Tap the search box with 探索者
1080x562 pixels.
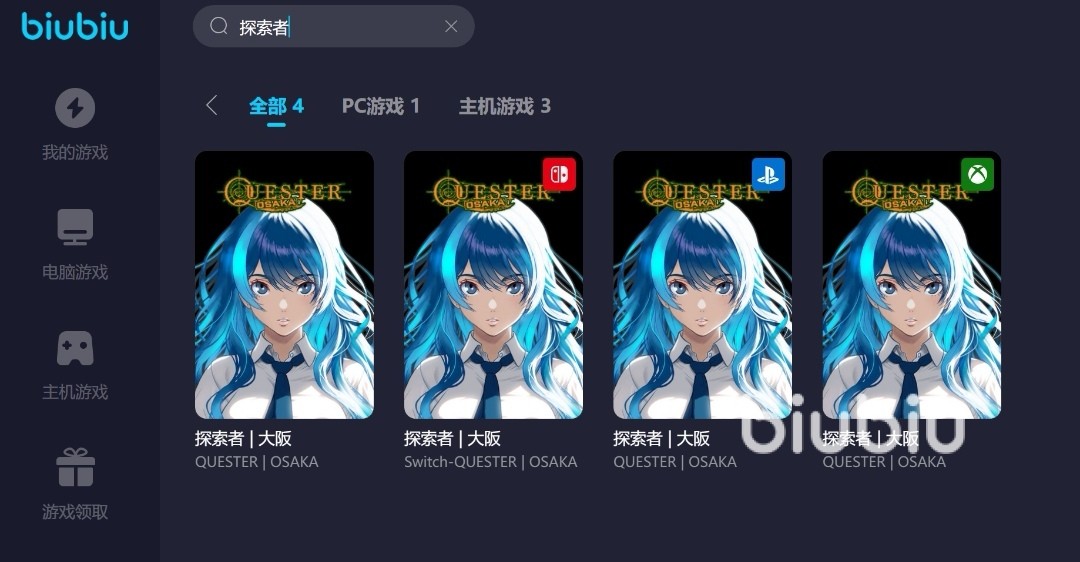330,27
